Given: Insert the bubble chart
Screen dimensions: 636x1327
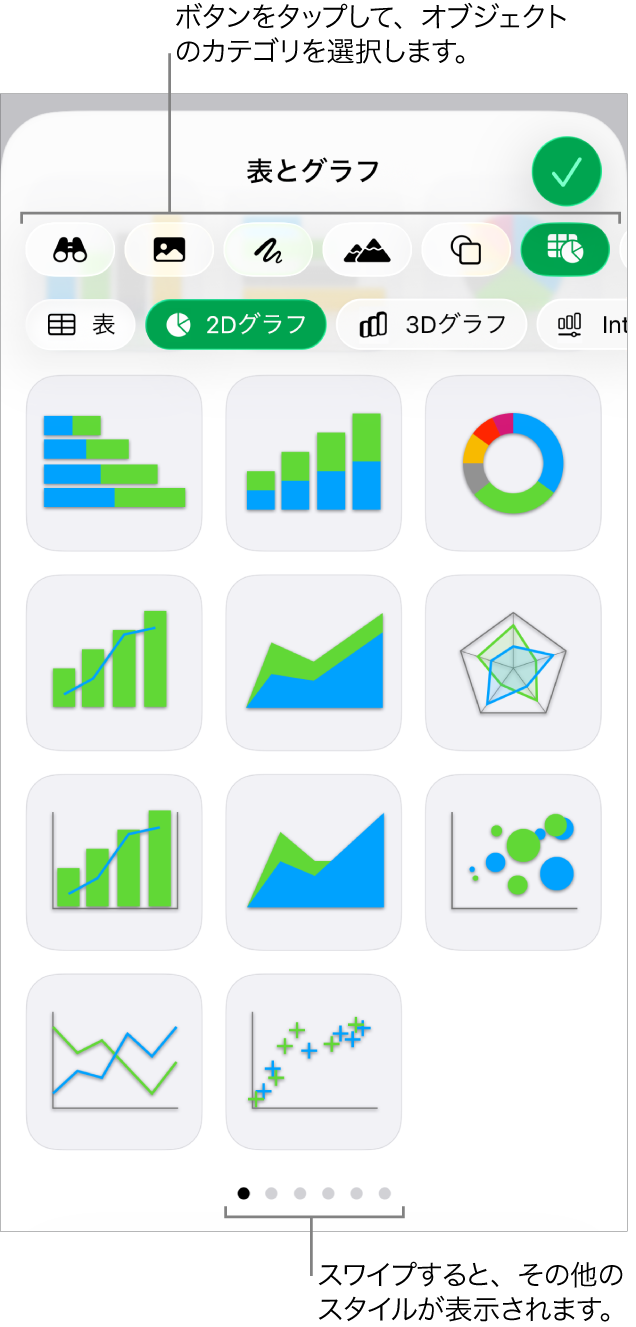Looking at the screenshot, I should [513, 862].
